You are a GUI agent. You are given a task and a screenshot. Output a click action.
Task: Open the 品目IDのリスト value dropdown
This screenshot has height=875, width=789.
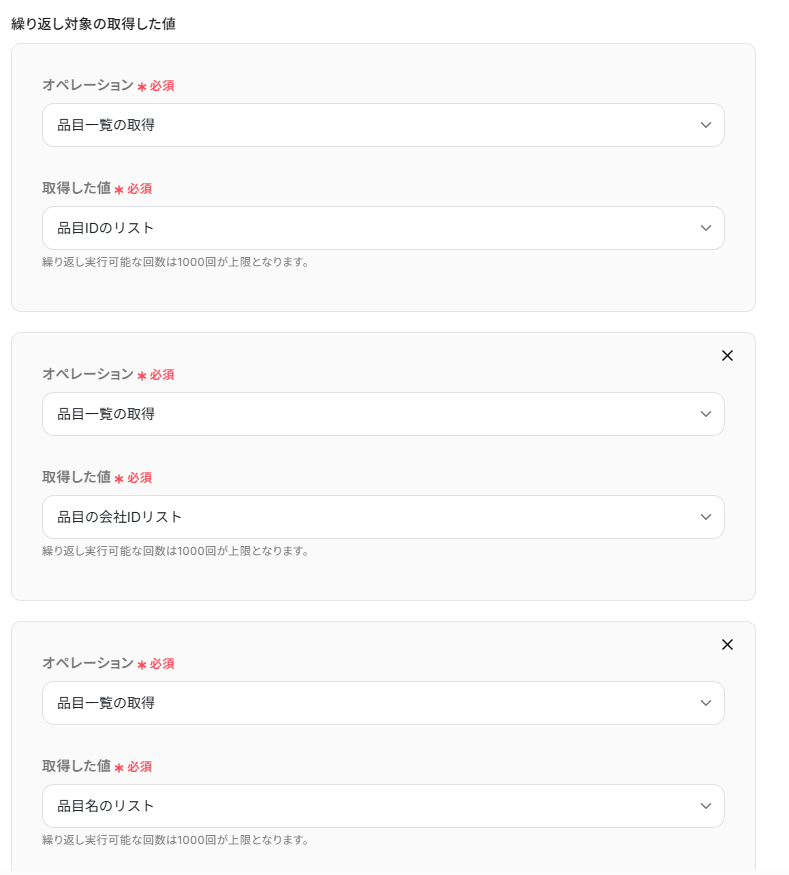[383, 228]
